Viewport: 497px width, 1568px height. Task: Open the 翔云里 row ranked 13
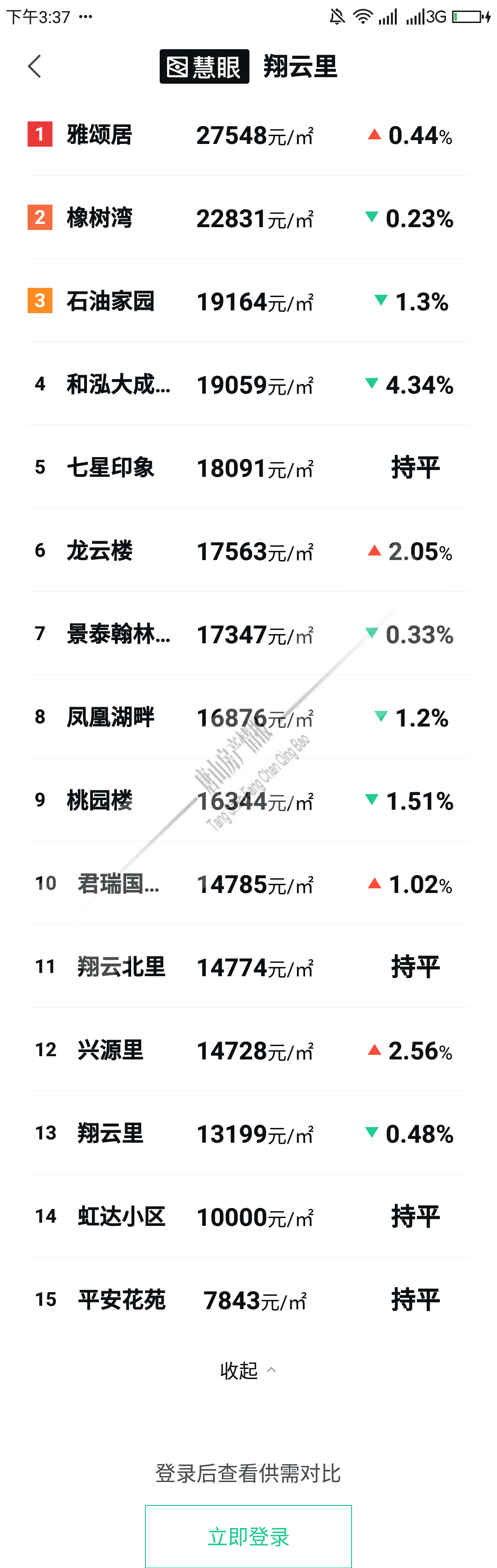(x=248, y=1133)
